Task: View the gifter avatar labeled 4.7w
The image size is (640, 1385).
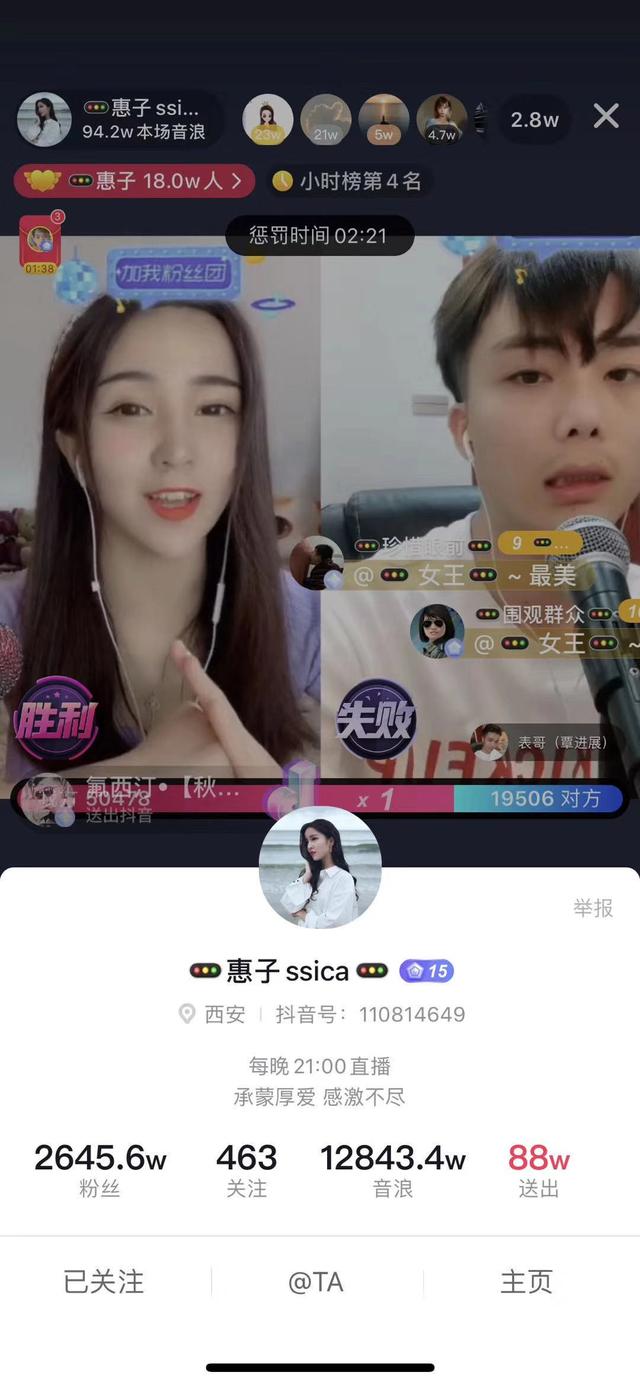Action: (x=442, y=120)
